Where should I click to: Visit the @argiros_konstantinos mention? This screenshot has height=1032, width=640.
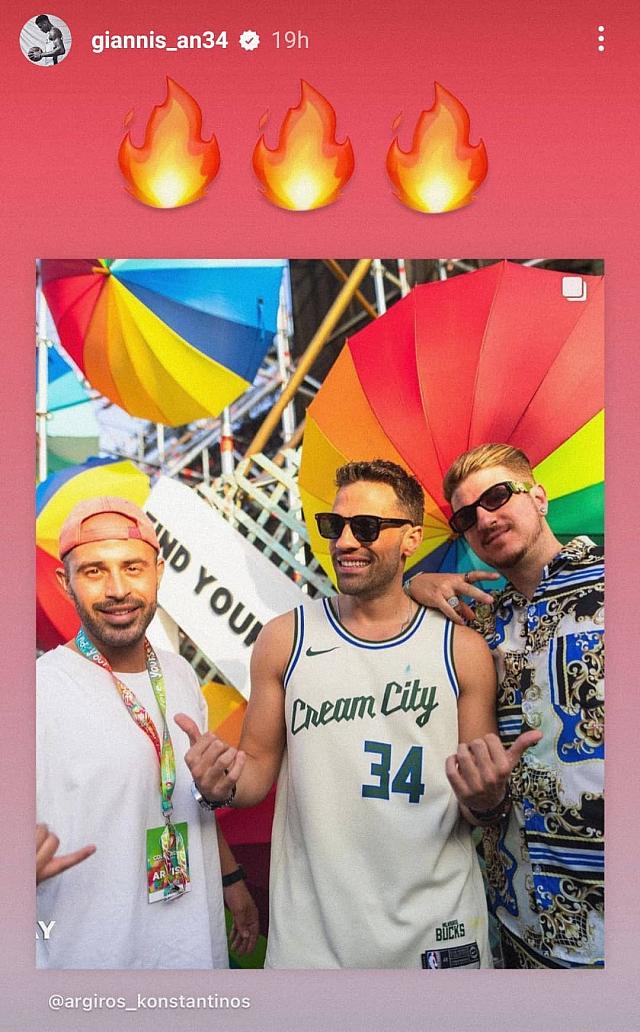click(x=150, y=1001)
